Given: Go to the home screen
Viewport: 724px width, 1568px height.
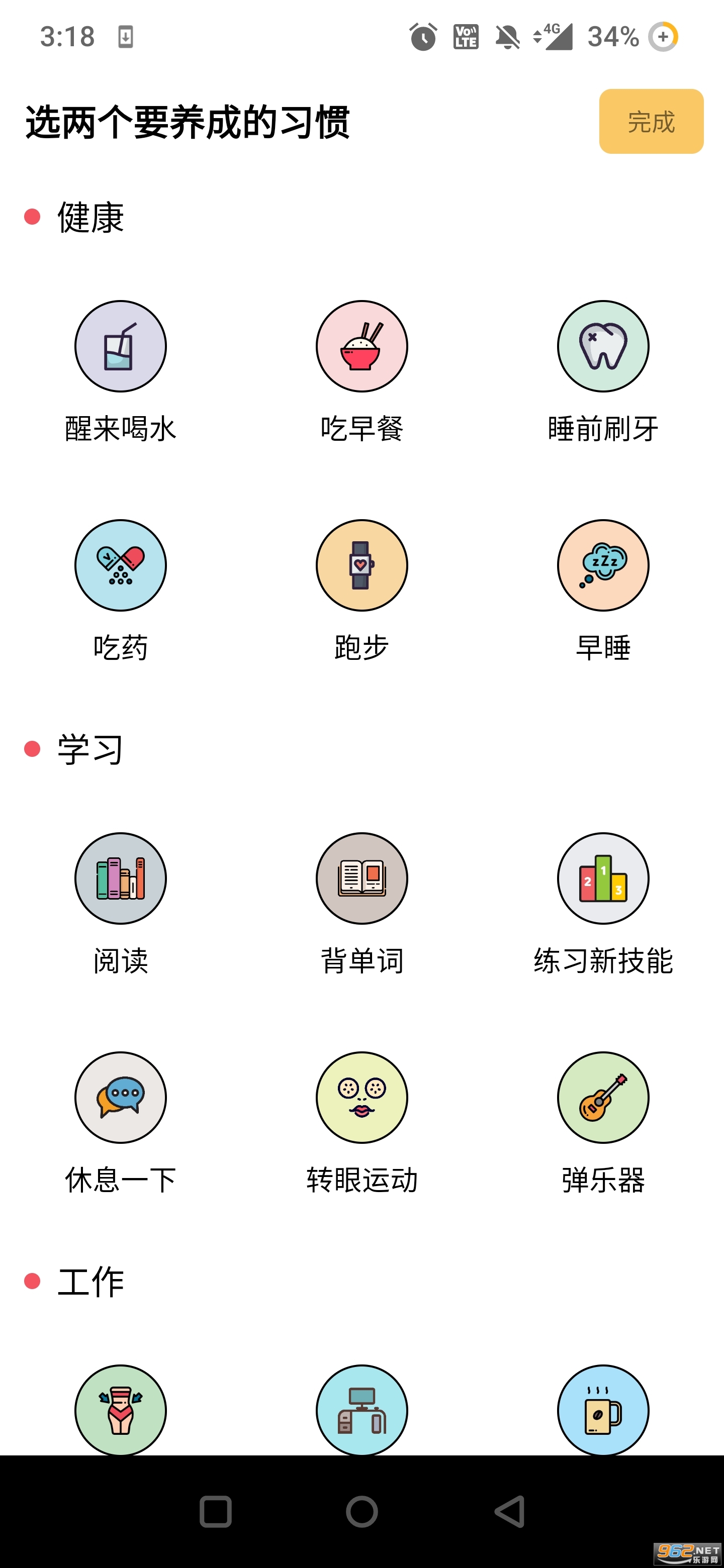Looking at the screenshot, I should (361, 1511).
